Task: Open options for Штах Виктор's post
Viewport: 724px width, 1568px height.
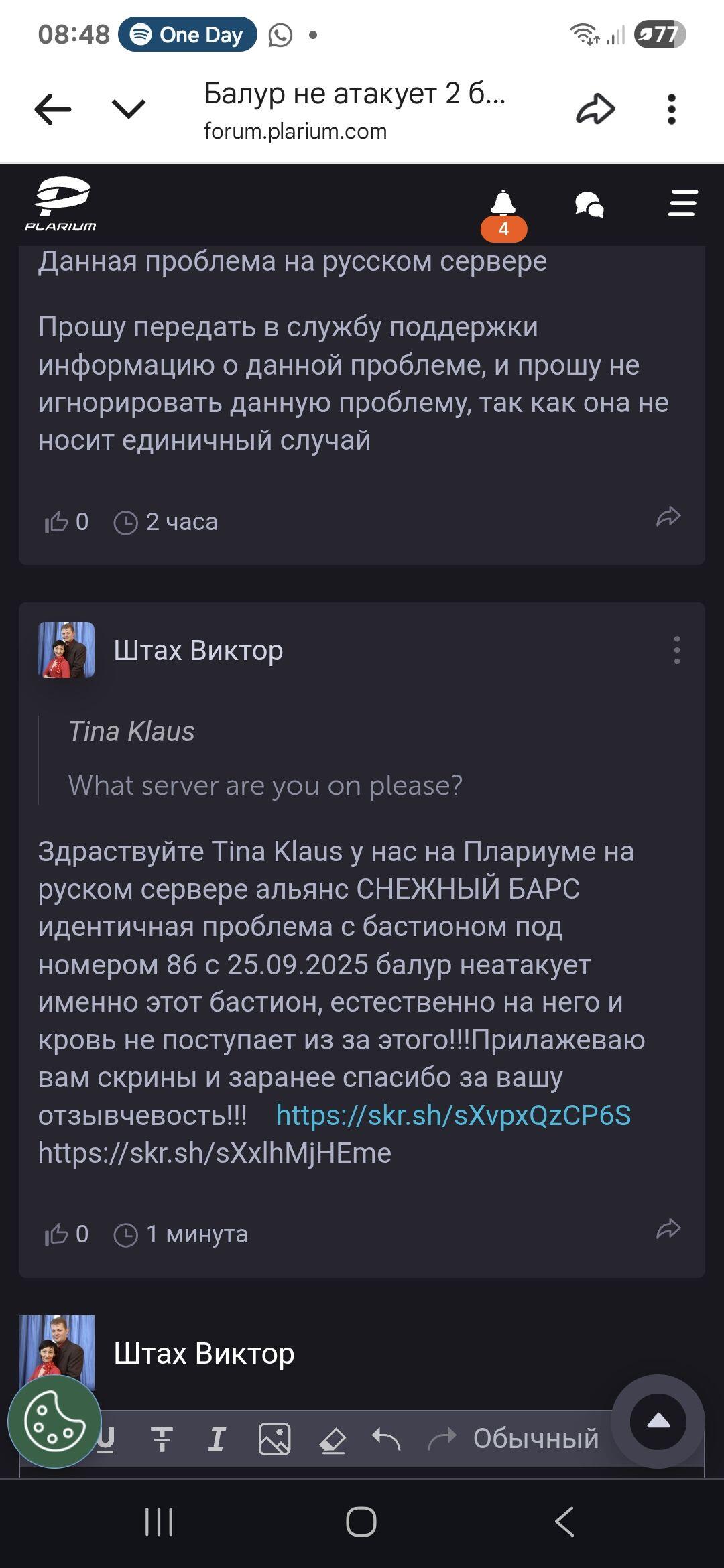Action: click(x=677, y=650)
